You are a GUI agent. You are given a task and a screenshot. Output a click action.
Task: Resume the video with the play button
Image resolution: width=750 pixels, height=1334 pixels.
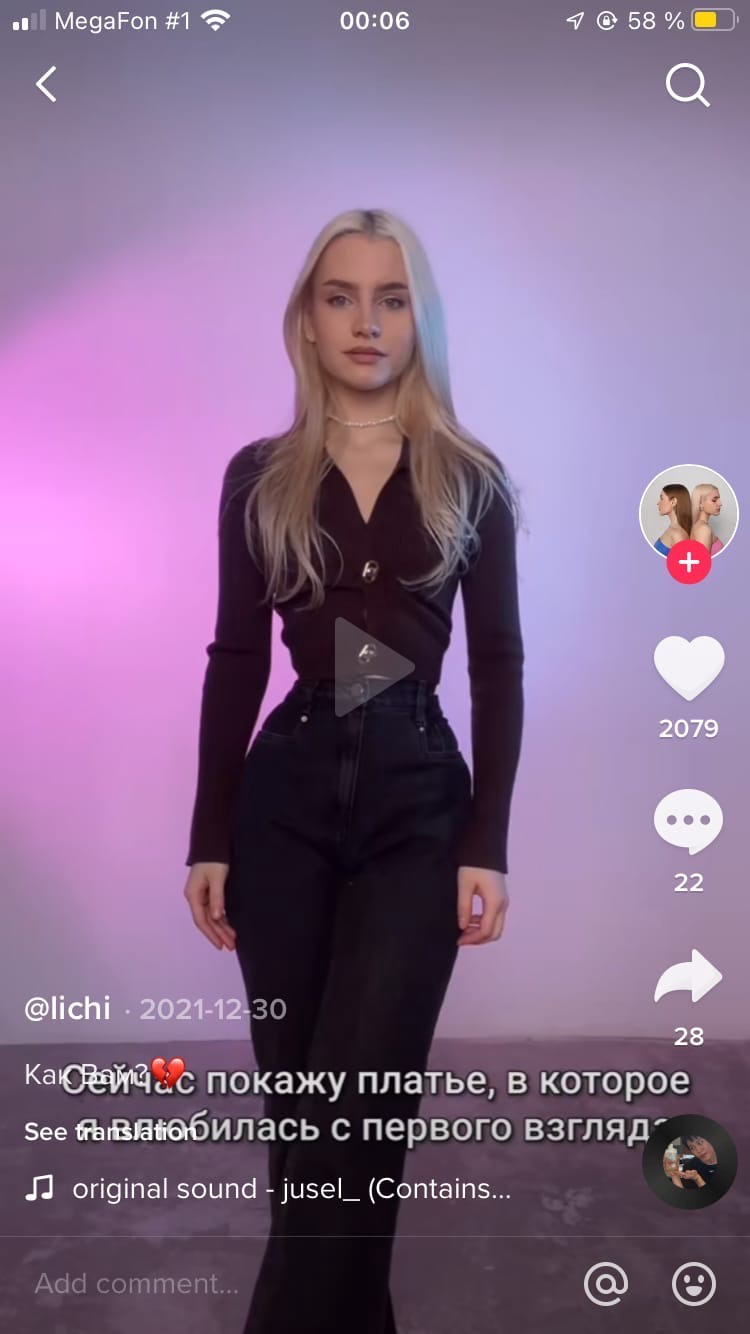372,666
